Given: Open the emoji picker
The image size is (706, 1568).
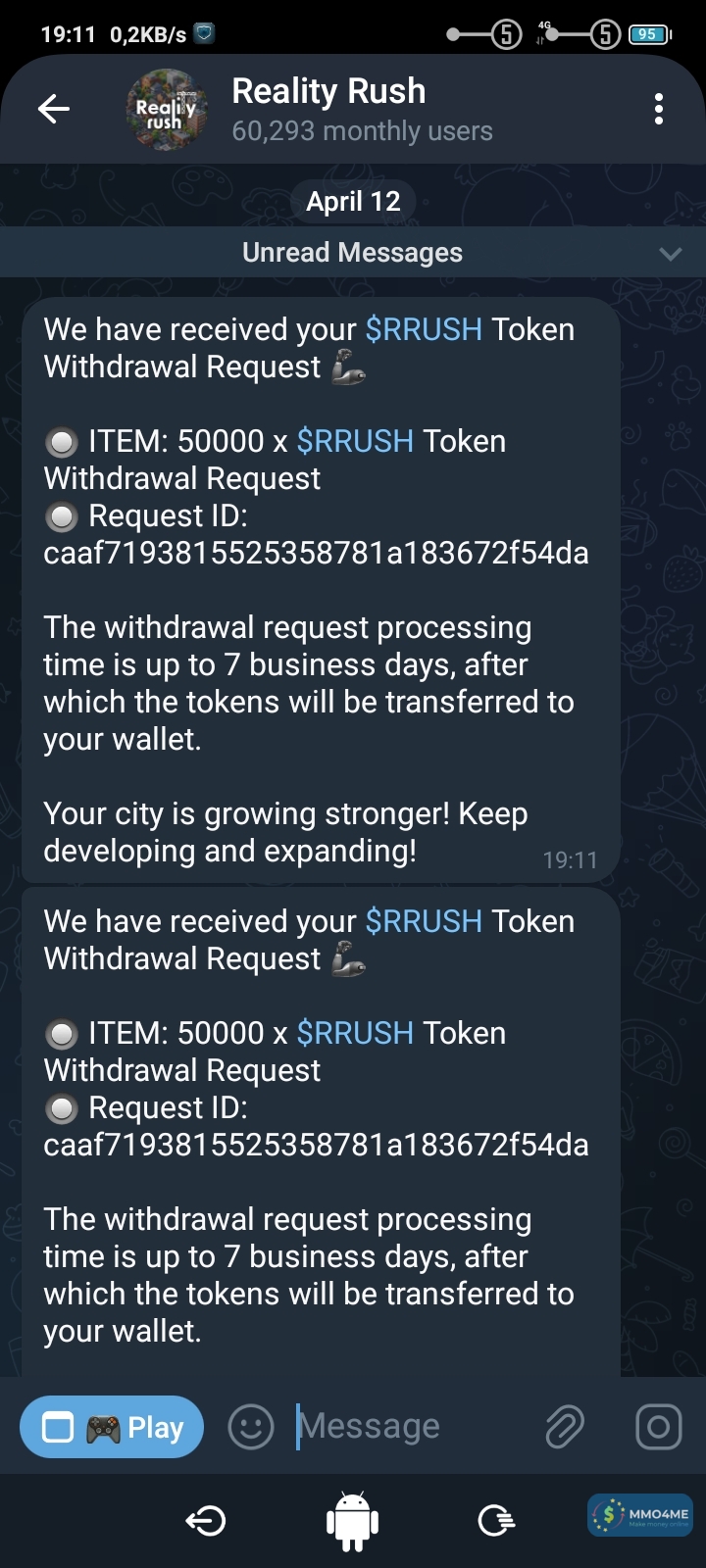Looking at the screenshot, I should pyautogui.click(x=251, y=1427).
